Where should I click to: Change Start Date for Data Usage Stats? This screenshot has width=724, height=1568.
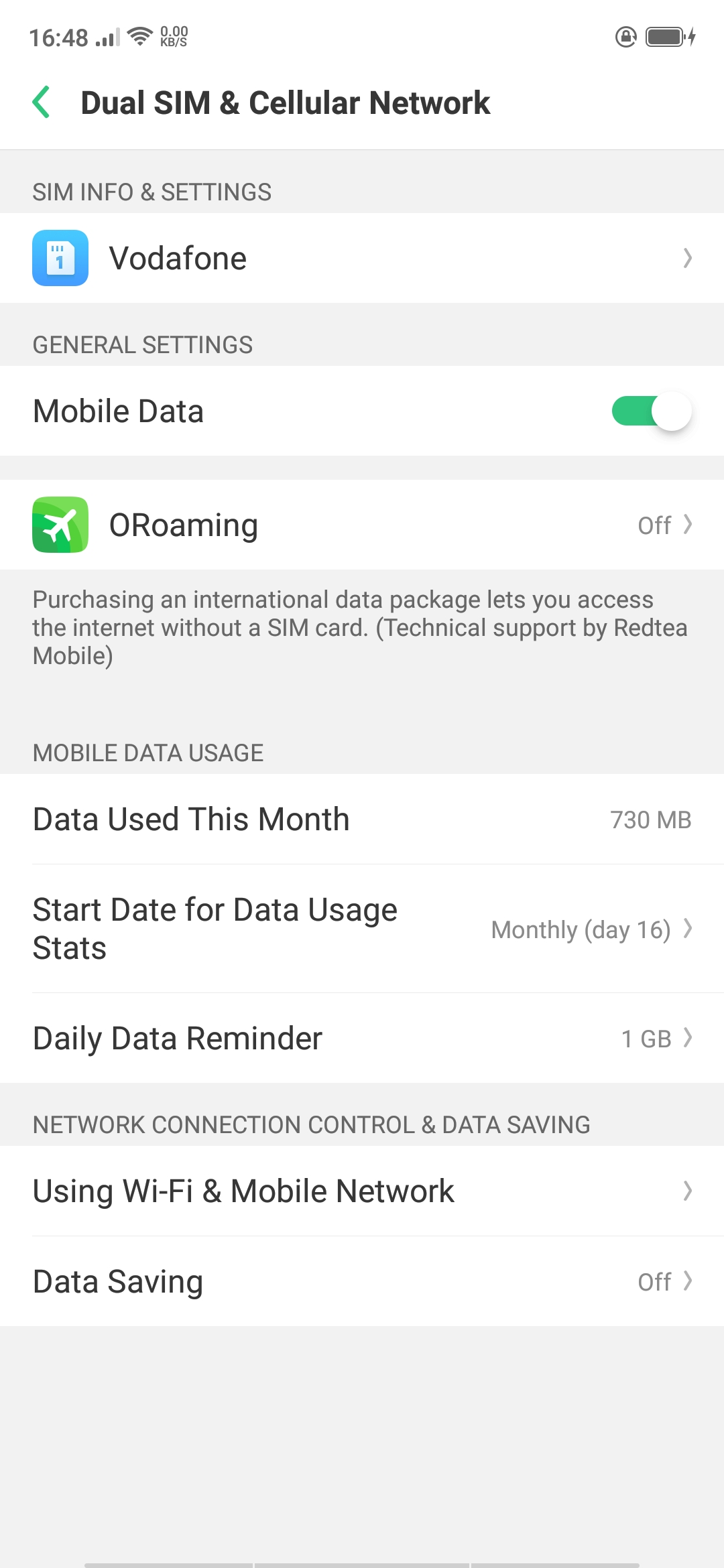[362, 929]
